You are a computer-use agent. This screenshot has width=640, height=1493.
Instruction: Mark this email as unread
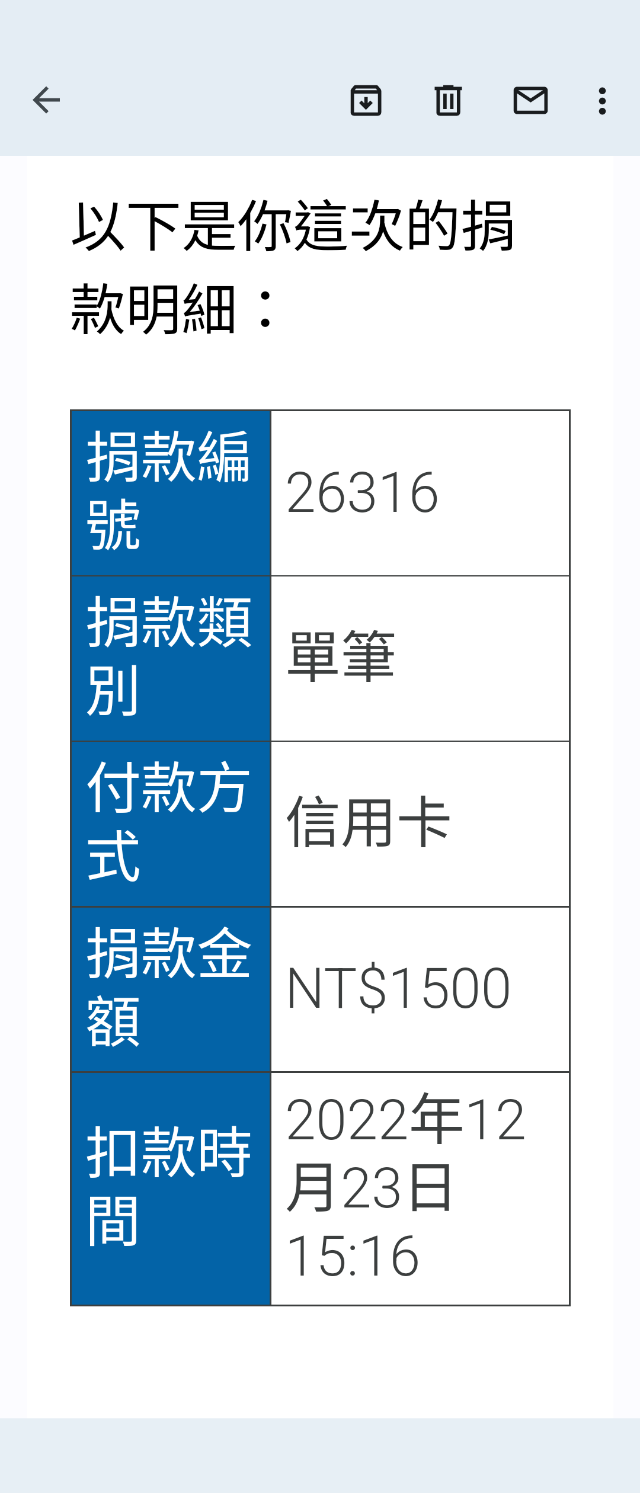530,100
